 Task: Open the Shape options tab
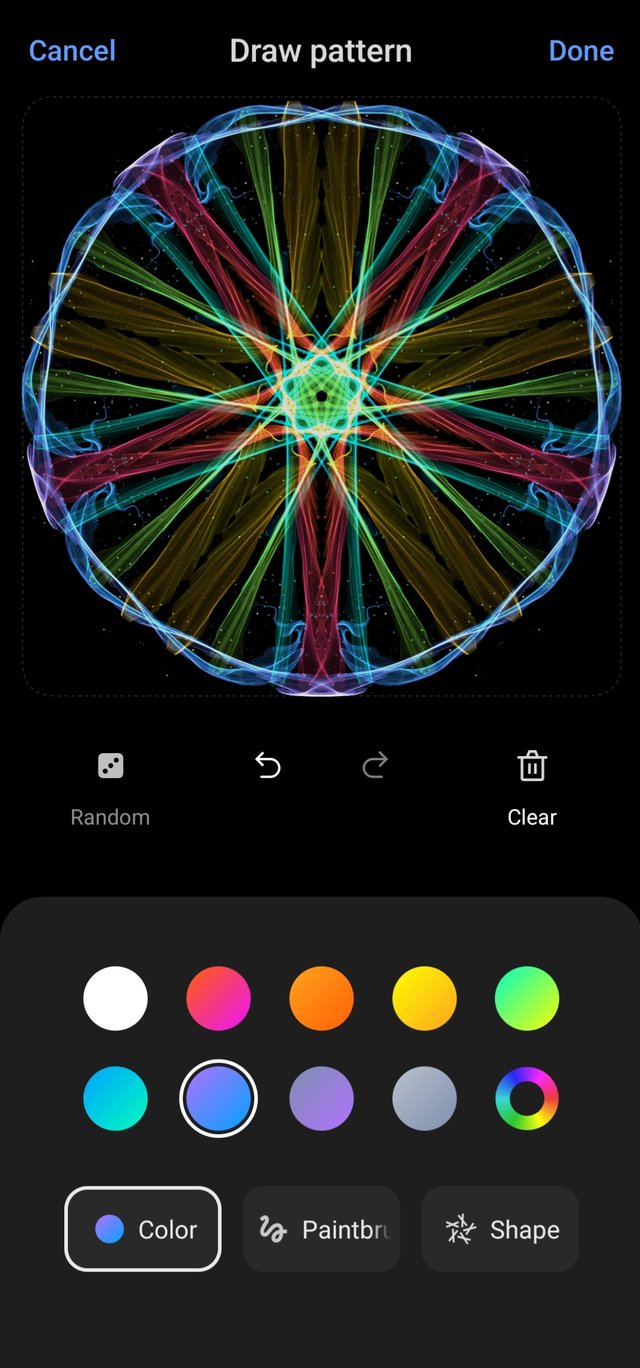click(500, 1229)
